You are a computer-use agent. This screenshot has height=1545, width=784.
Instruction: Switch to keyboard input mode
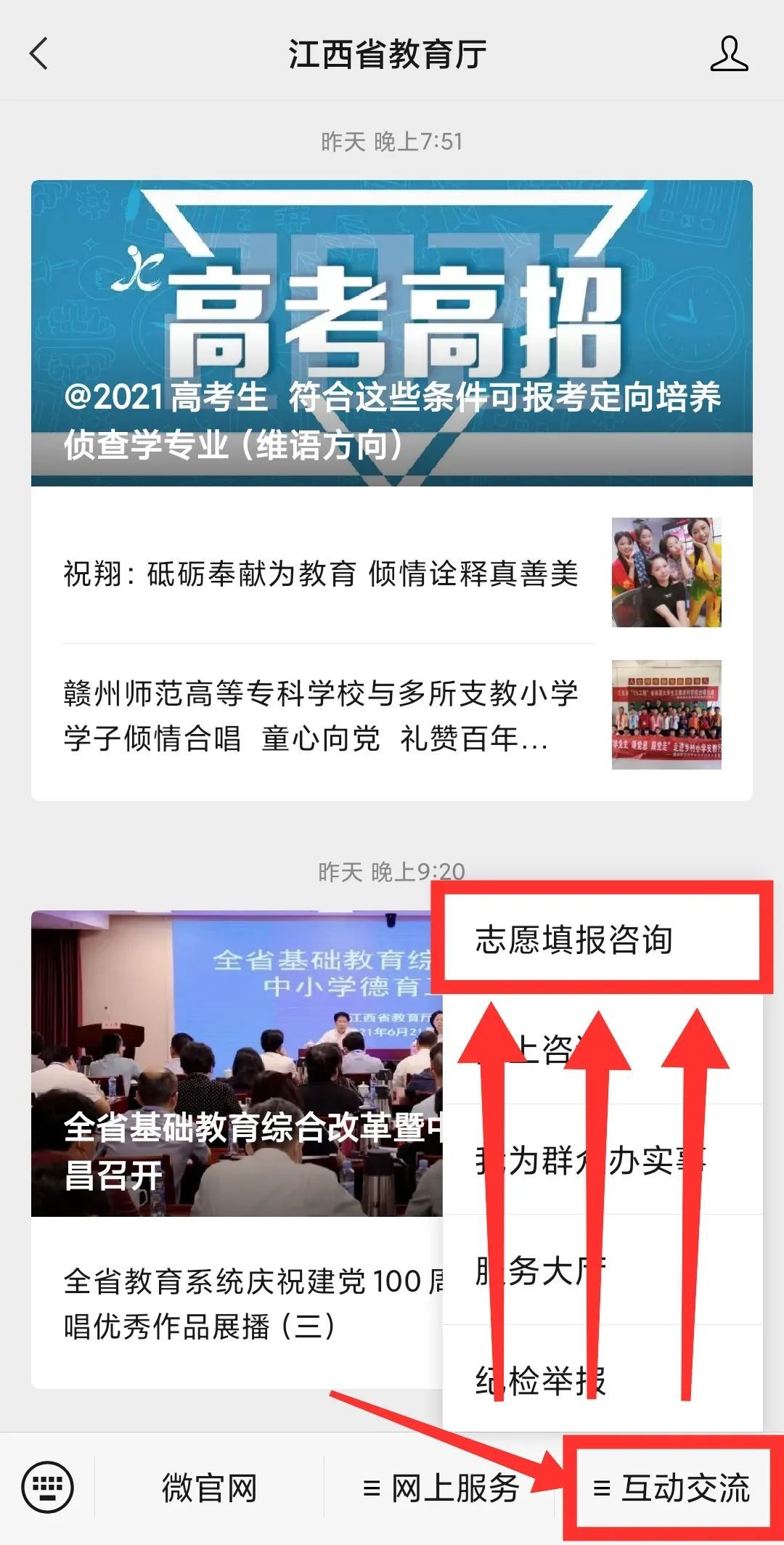pyautogui.click(x=48, y=1488)
